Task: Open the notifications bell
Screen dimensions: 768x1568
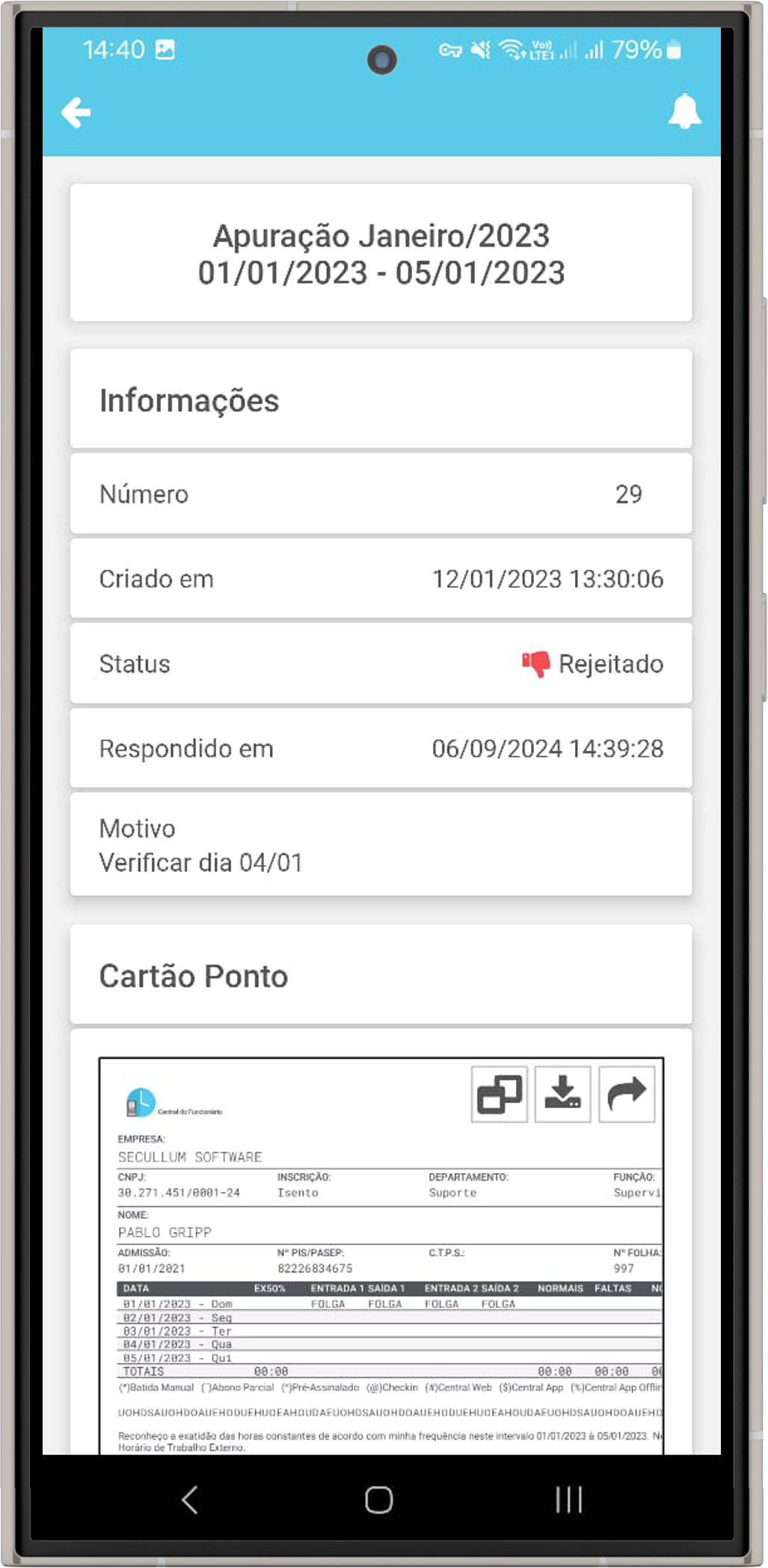Action: [684, 112]
